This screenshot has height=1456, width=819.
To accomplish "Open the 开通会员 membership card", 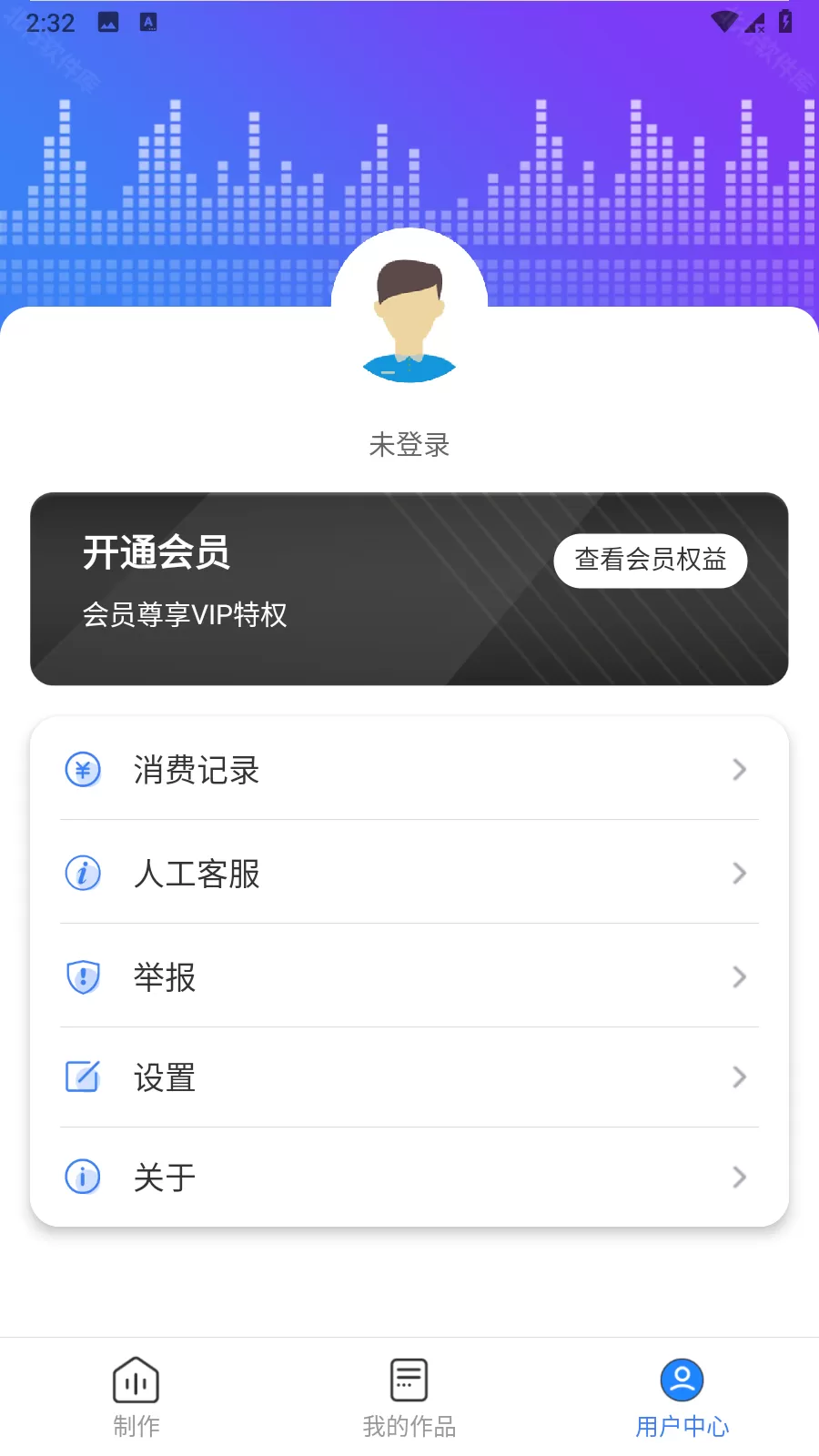I will pos(409,589).
